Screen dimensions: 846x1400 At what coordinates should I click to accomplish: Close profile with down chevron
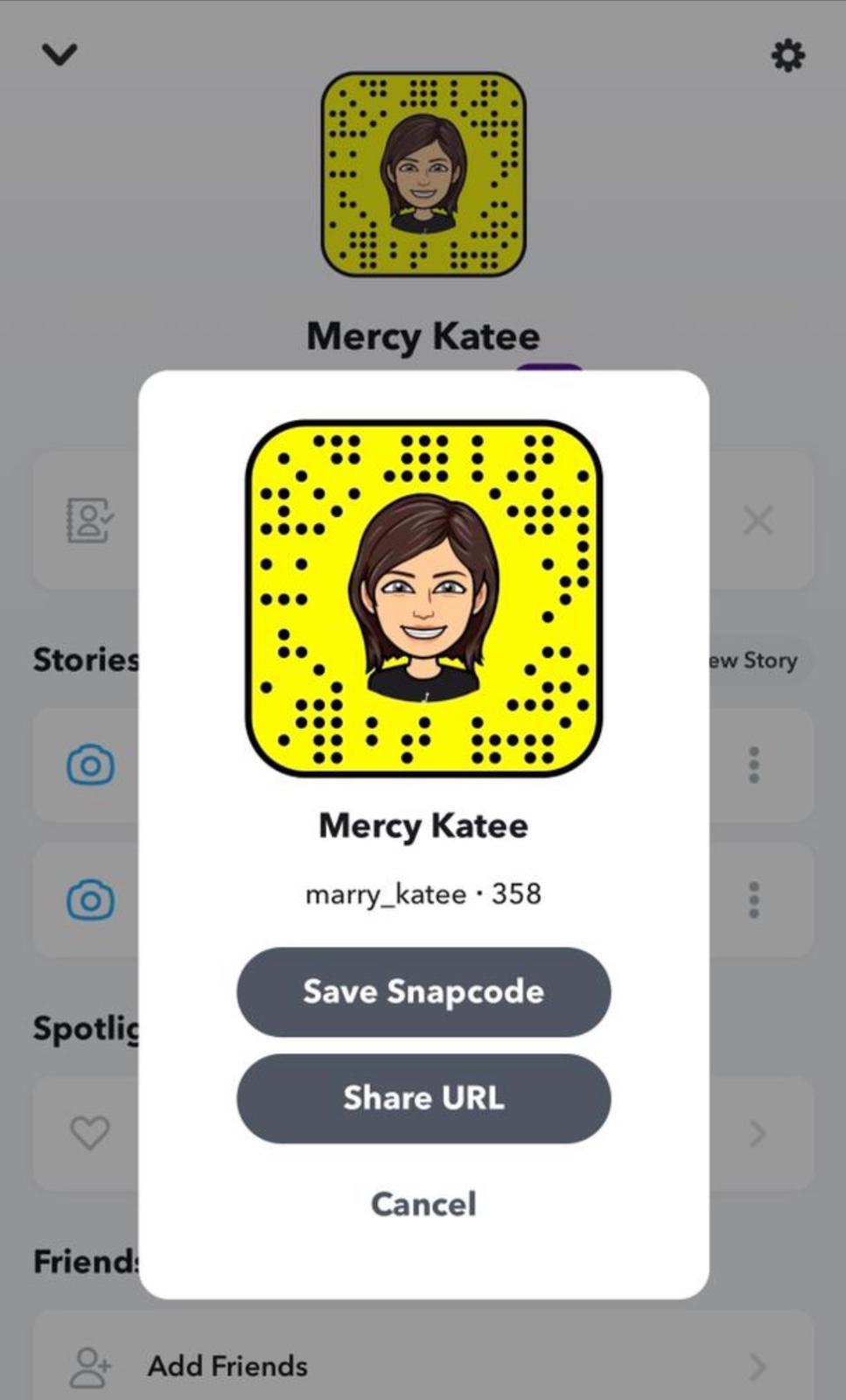(59, 55)
